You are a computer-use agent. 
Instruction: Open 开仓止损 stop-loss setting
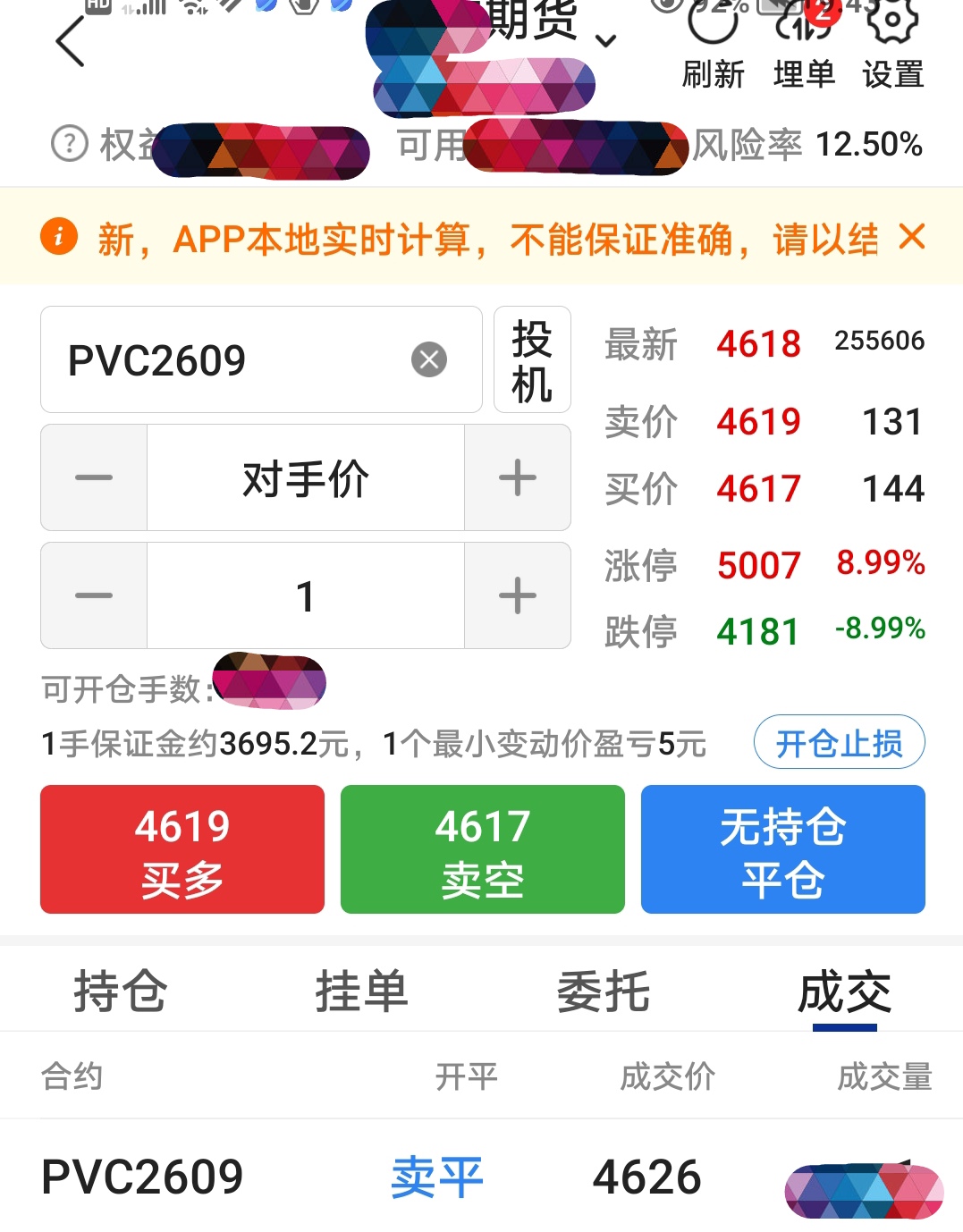click(839, 742)
